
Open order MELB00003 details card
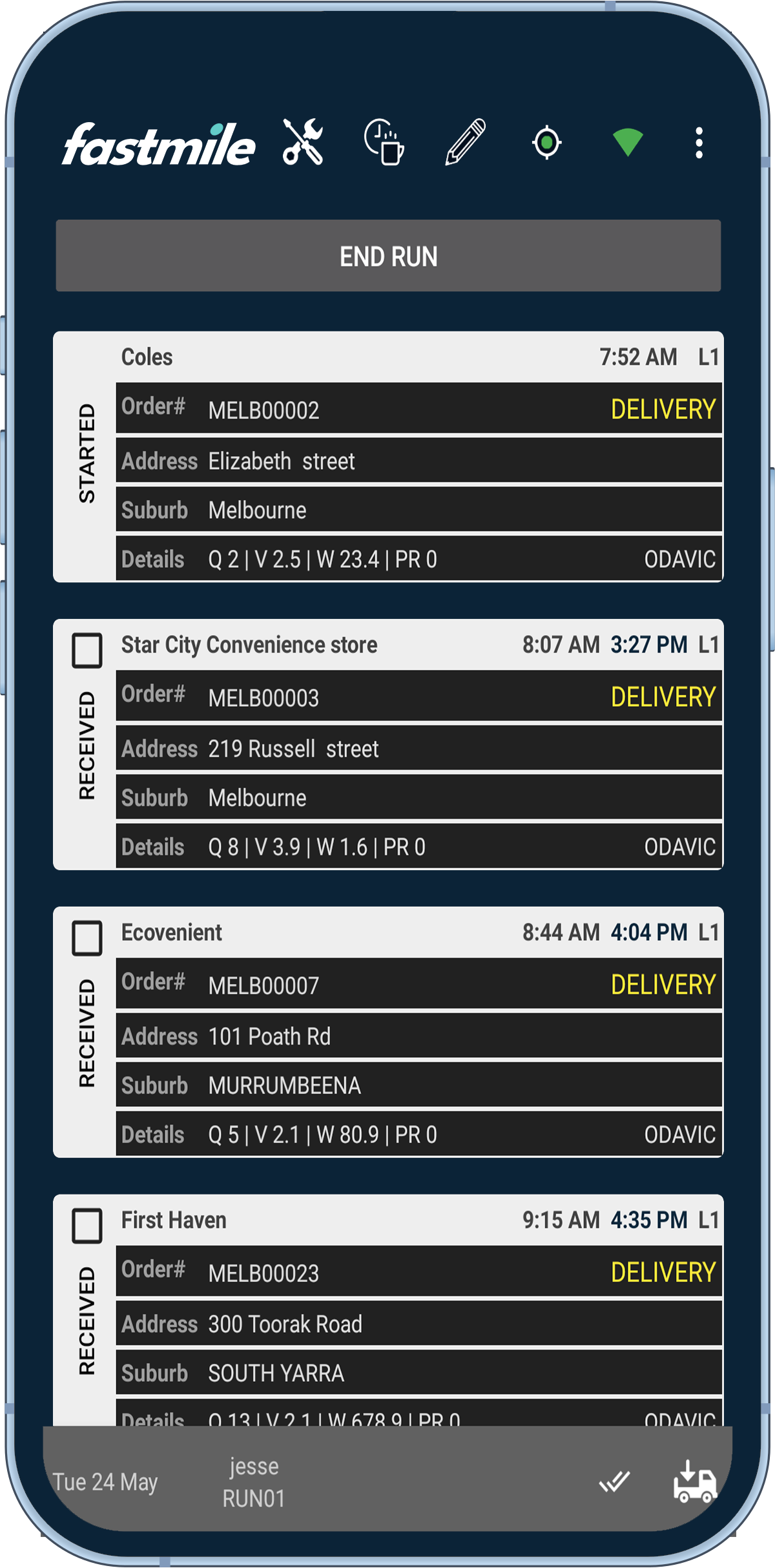[262, 697]
